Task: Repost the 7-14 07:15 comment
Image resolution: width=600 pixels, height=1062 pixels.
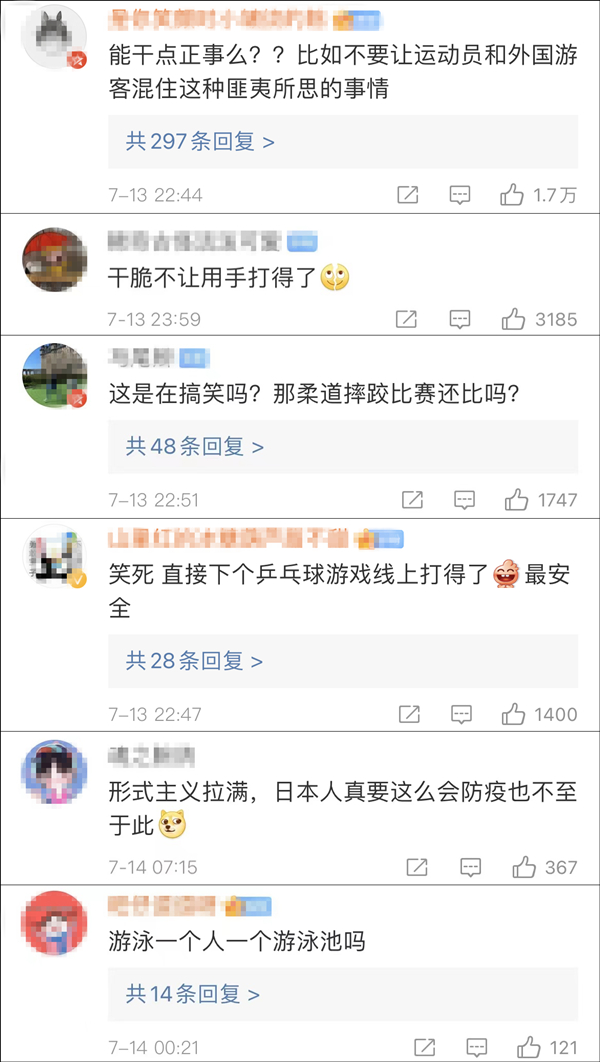Action: pos(417,867)
